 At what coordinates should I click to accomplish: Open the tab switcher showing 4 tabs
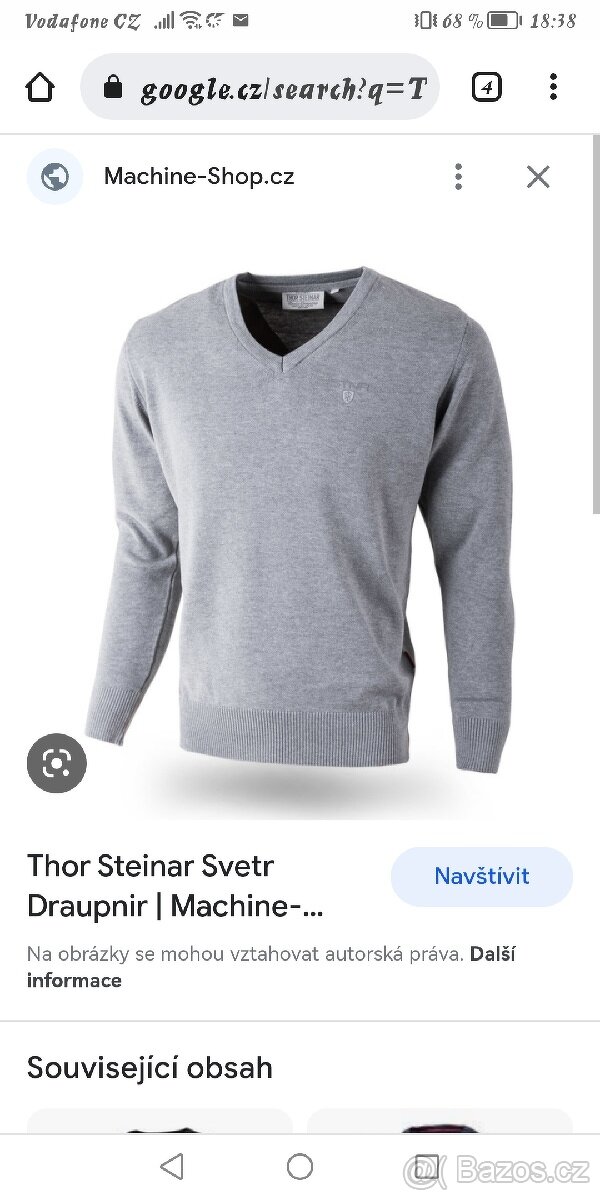[486, 88]
